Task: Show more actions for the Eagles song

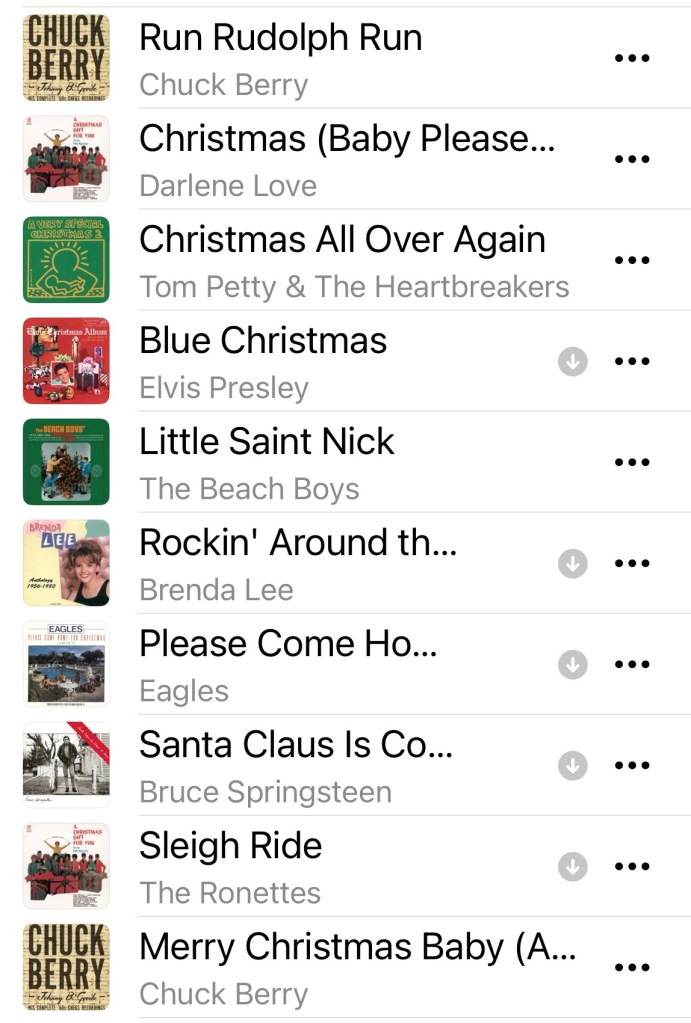Action: (631, 664)
